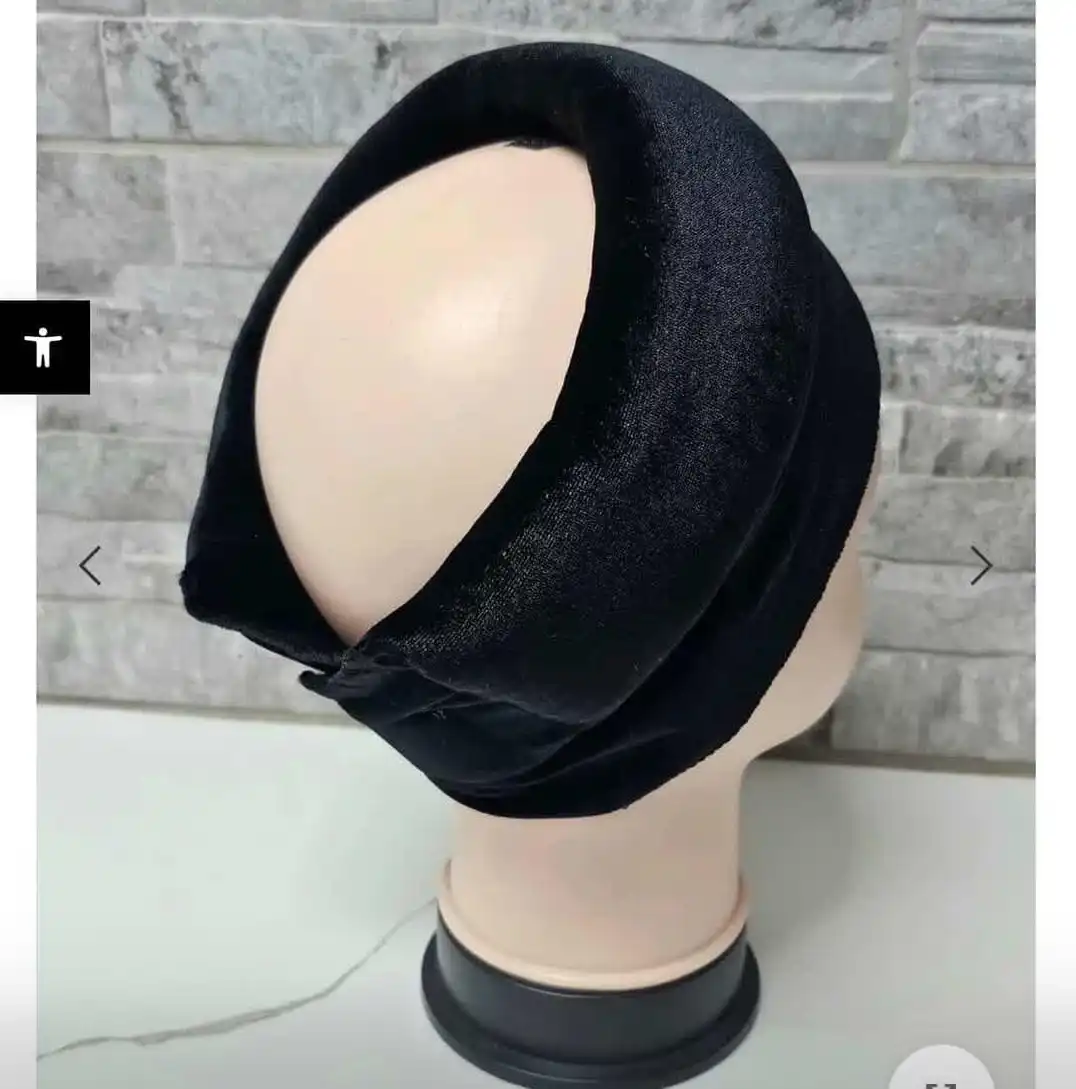This screenshot has height=1089, width=1076.
Task: Show the previous image in the carousel
Action: (x=92, y=565)
